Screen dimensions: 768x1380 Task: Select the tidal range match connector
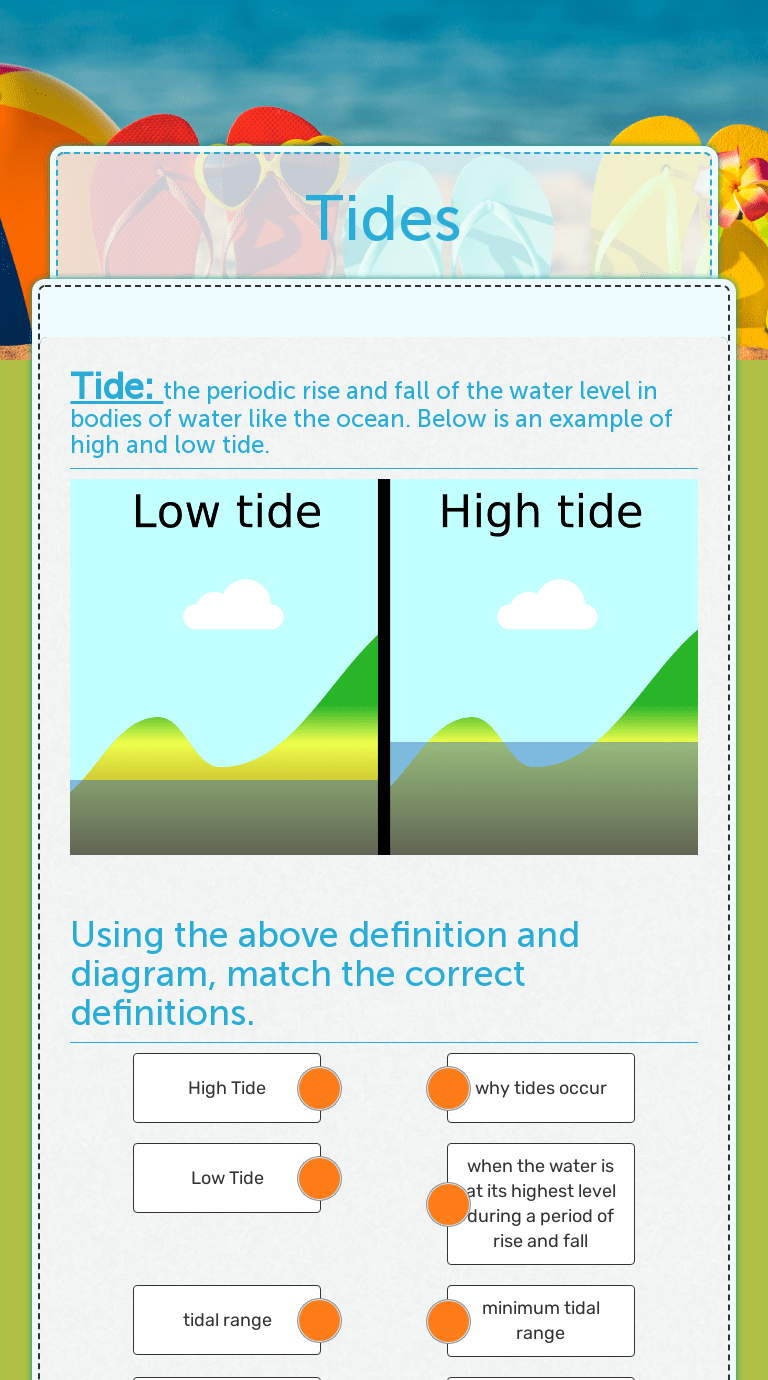(x=320, y=1320)
